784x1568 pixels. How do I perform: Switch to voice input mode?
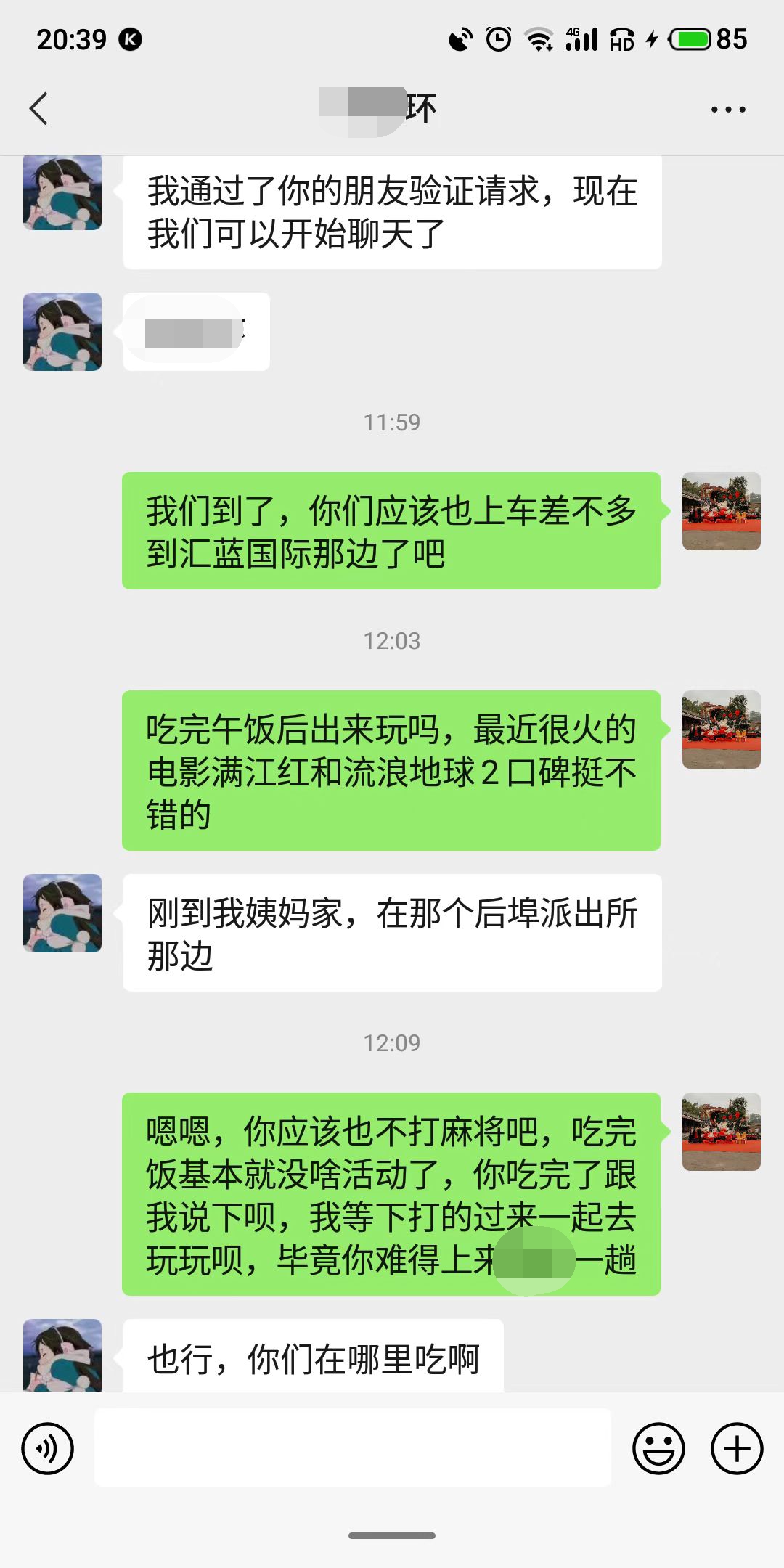click(46, 1448)
